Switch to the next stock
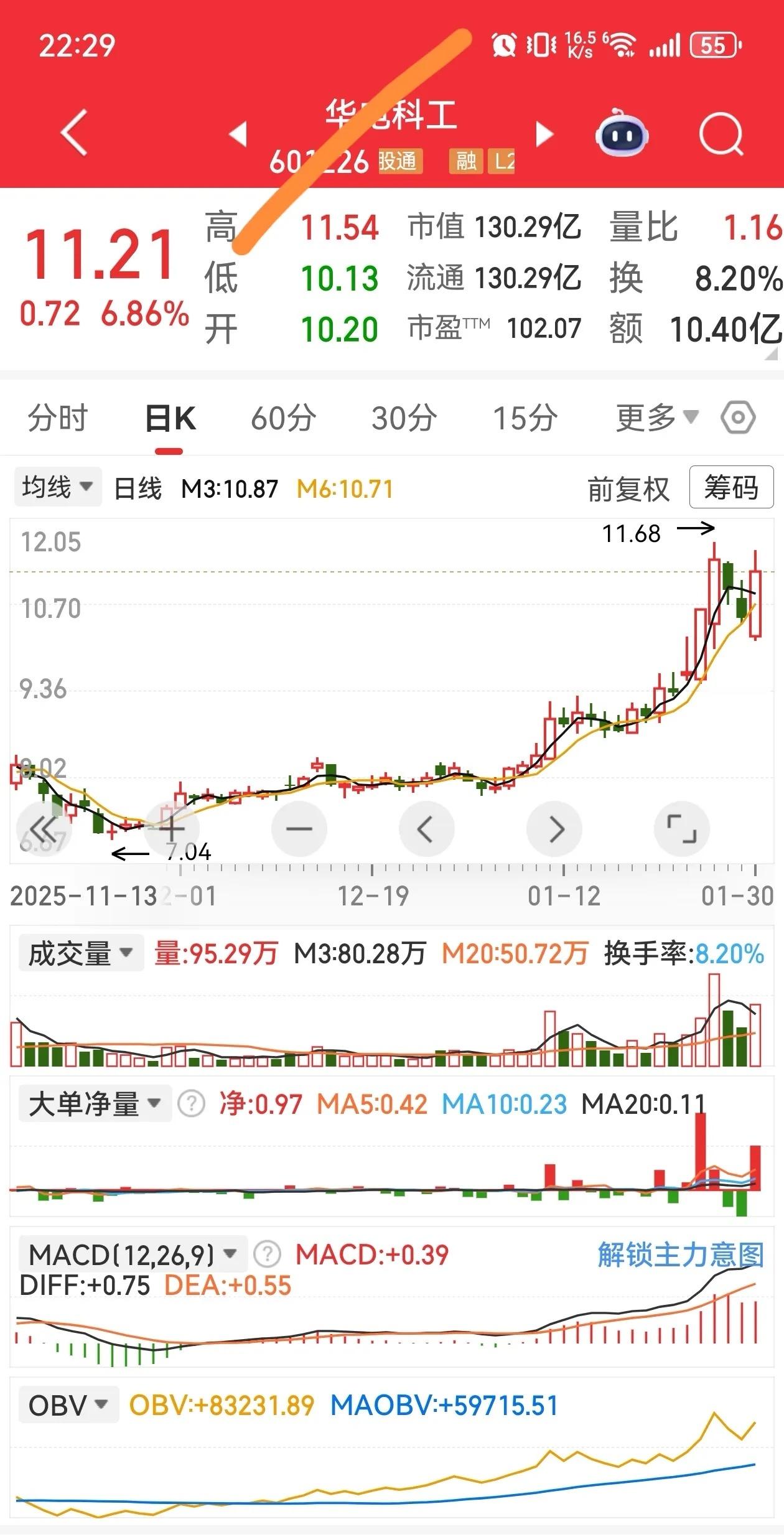Viewport: 784px width, 1537px height. click(x=544, y=134)
